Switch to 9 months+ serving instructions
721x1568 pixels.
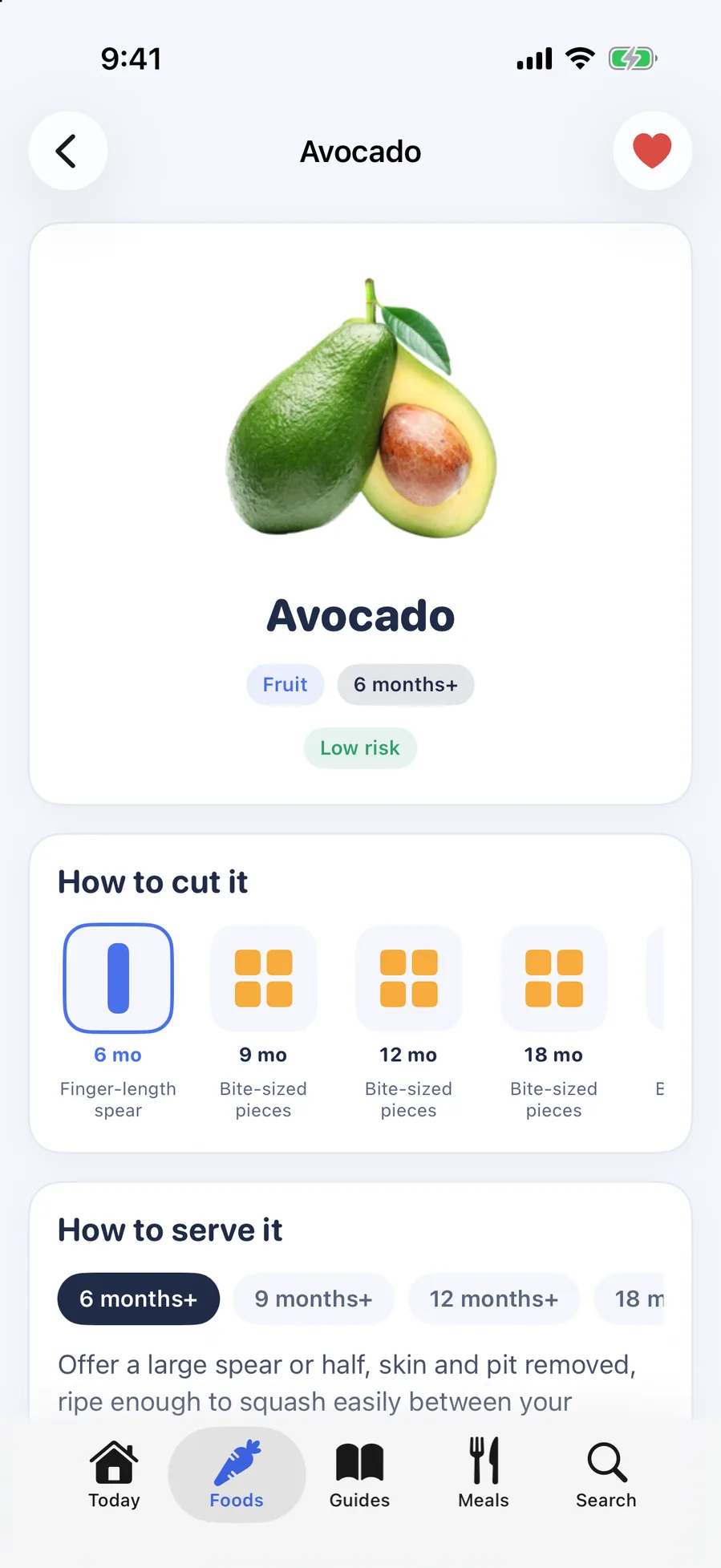(314, 1299)
